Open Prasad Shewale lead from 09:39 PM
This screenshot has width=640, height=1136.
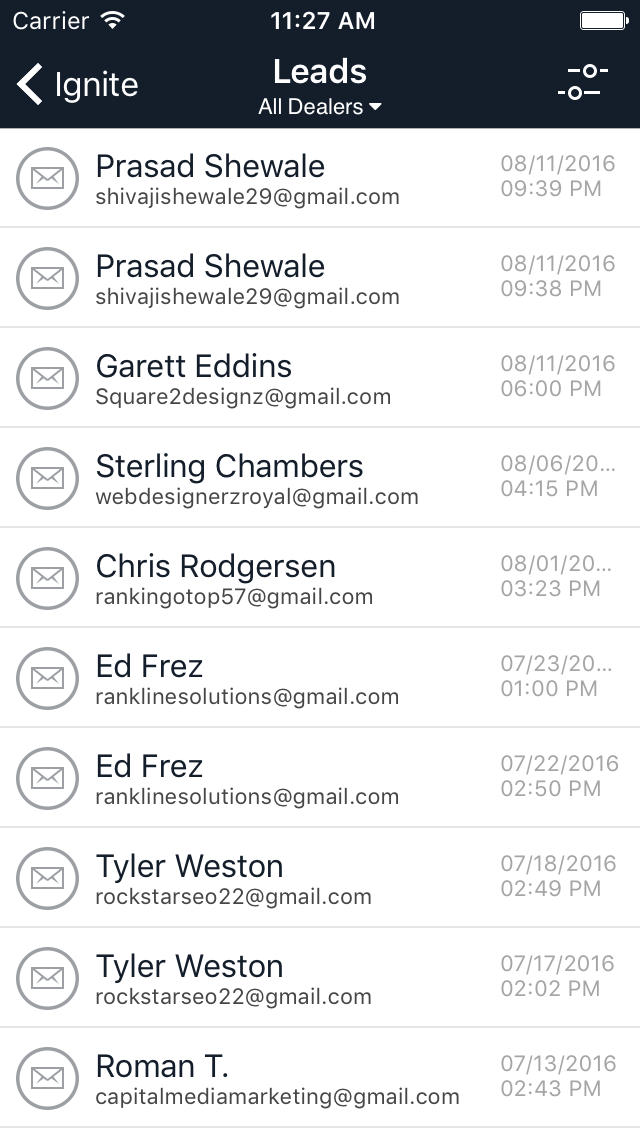click(320, 178)
